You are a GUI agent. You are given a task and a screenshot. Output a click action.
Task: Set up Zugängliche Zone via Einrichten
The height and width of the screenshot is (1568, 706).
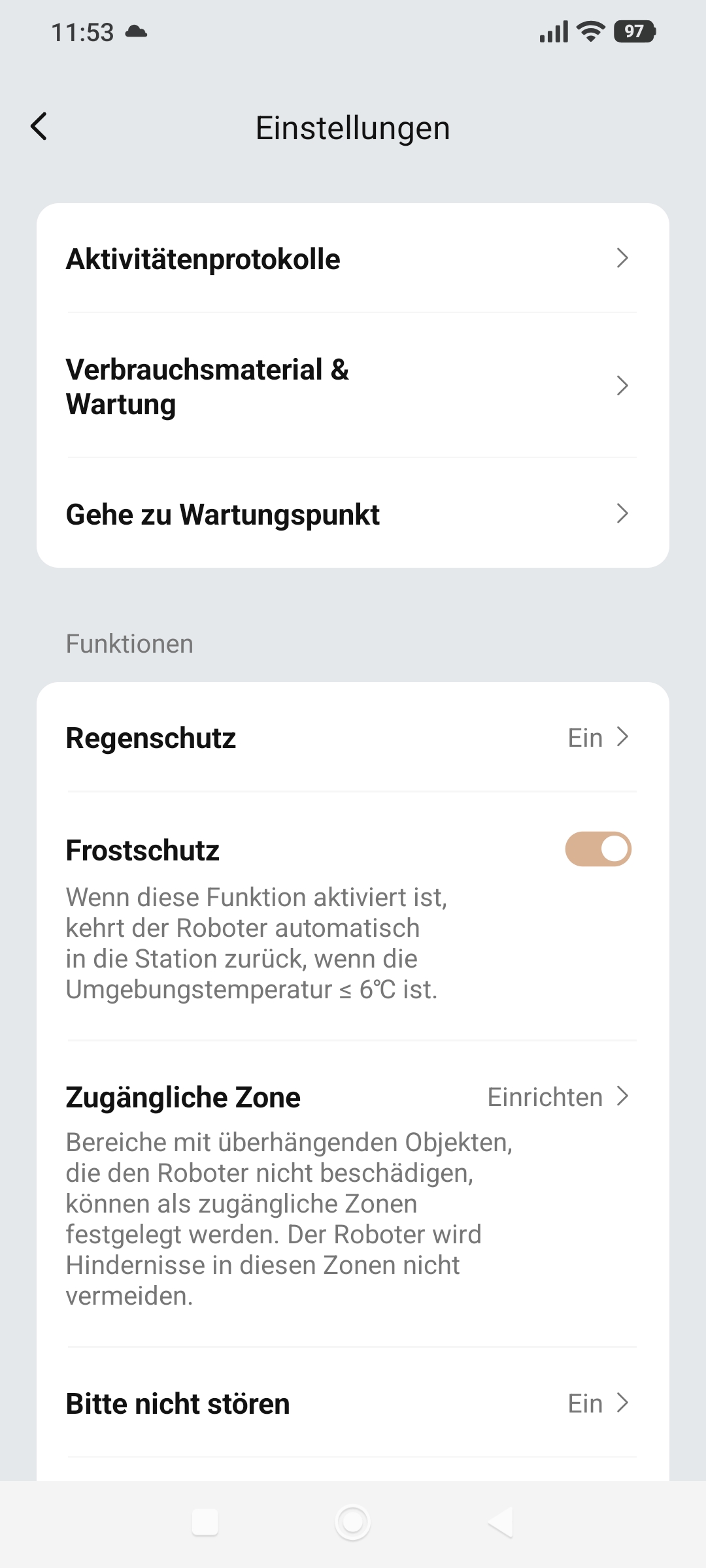(x=558, y=1098)
